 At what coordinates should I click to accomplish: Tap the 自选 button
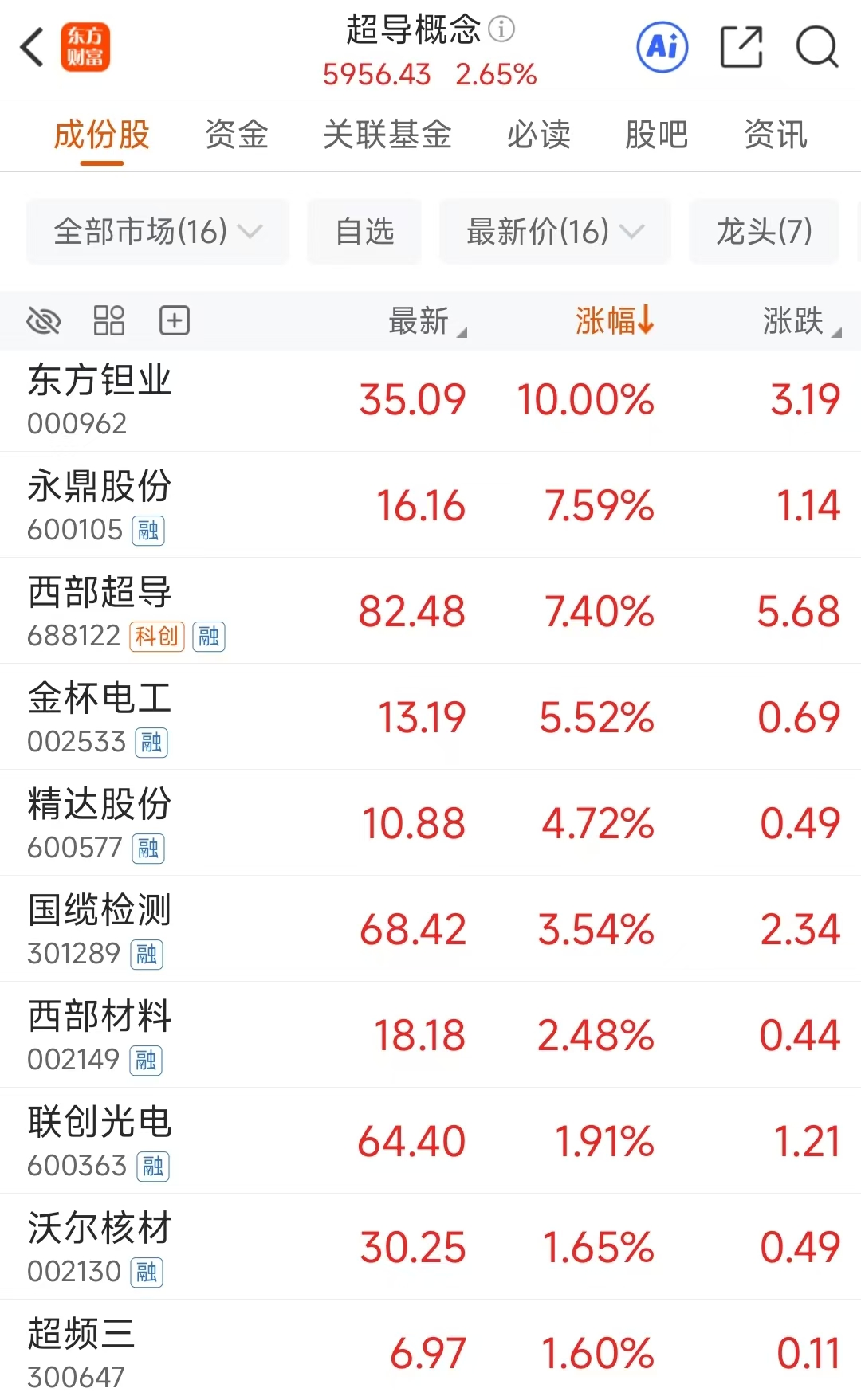coord(364,232)
